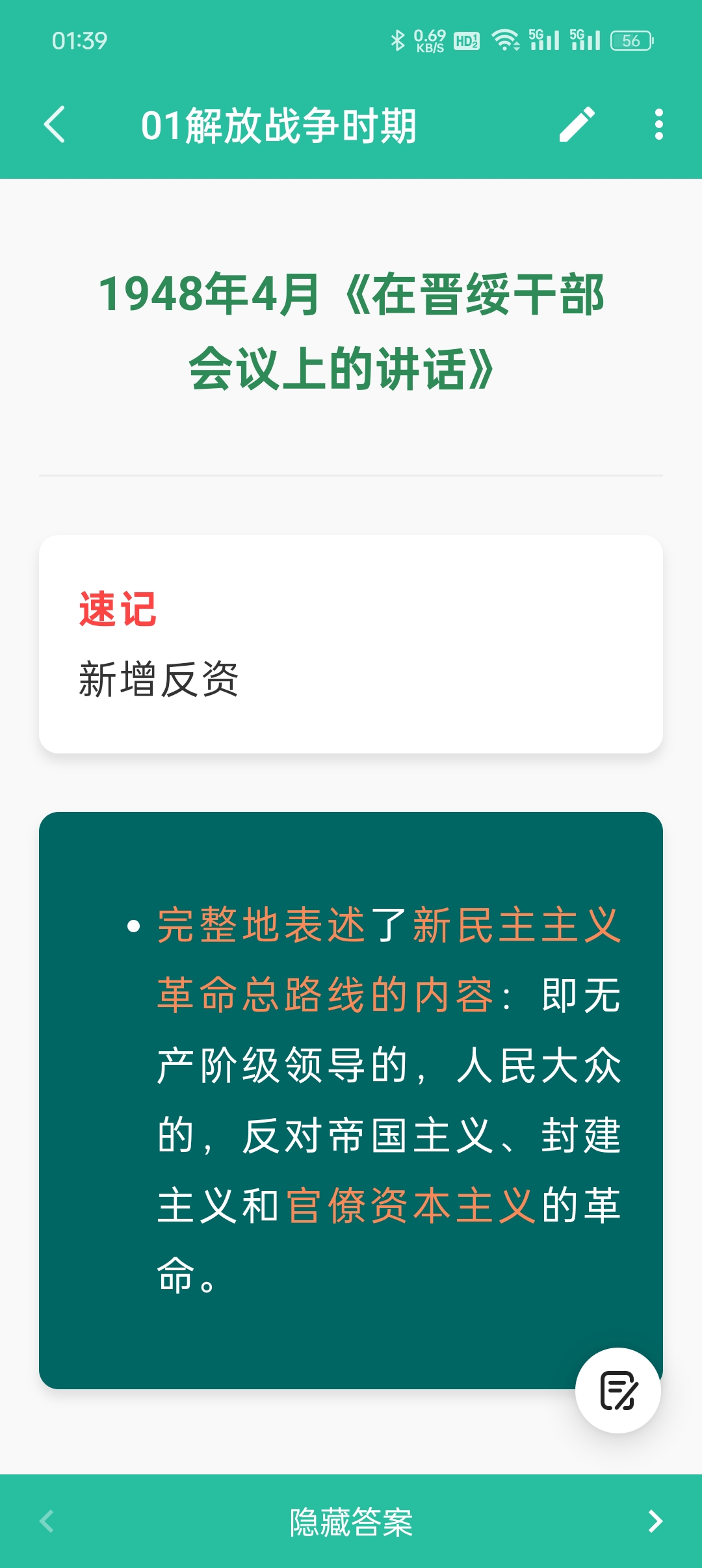This screenshot has height=1568, width=702.
Task: Go to the next card
Action: tap(655, 1522)
